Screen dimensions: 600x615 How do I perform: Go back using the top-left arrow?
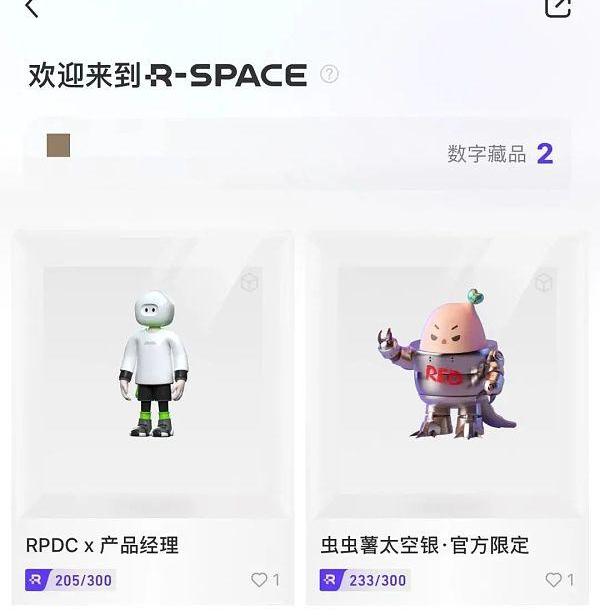coord(32,8)
